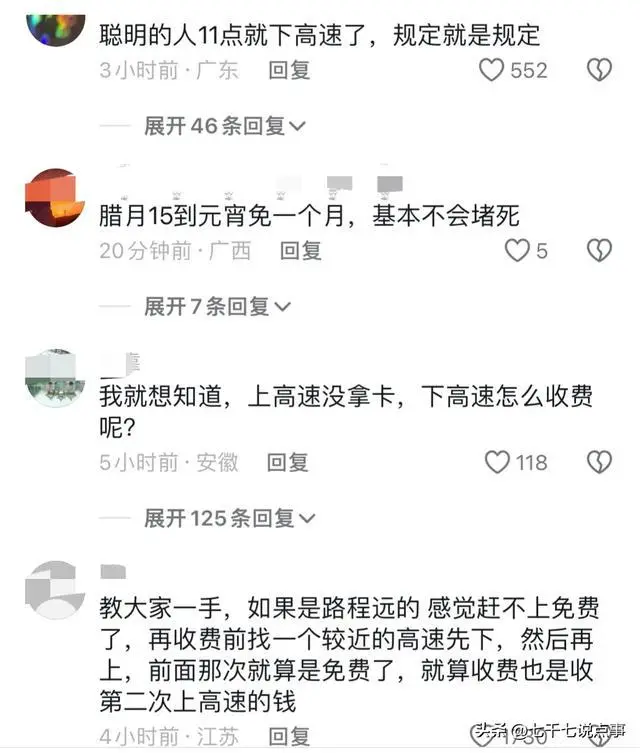Like the comment about leaving highway at 11点

(x=492, y=70)
